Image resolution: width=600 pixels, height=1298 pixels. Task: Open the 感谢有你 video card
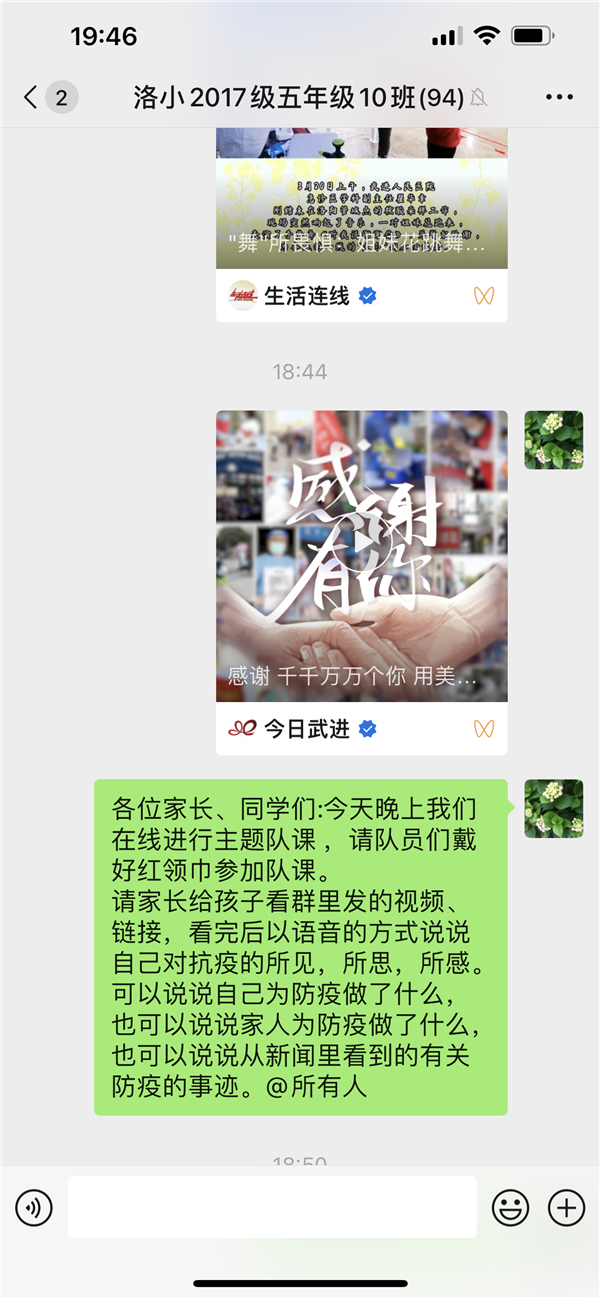(361, 556)
